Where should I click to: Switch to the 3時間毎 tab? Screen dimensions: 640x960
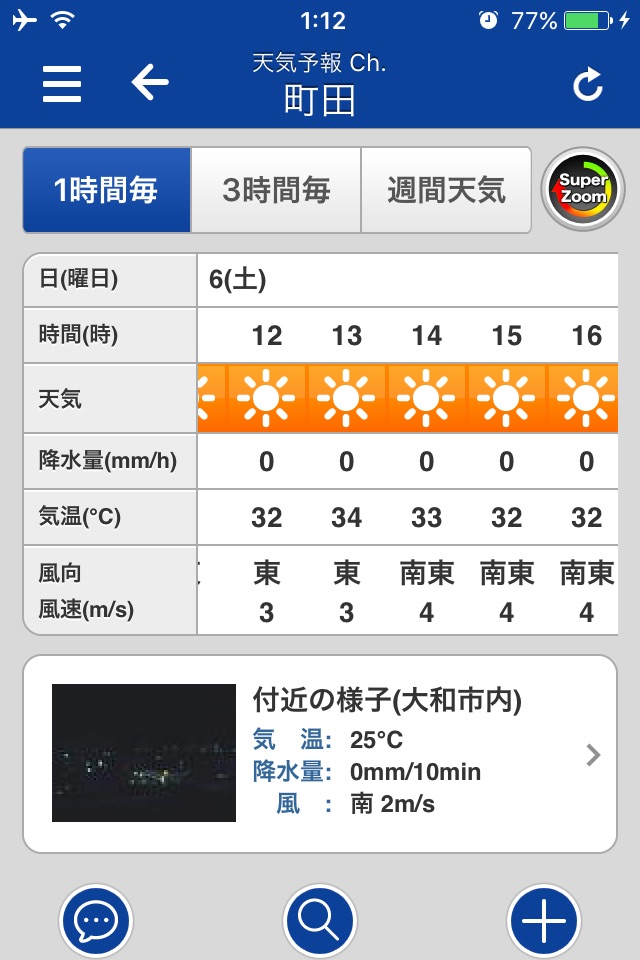pos(276,190)
